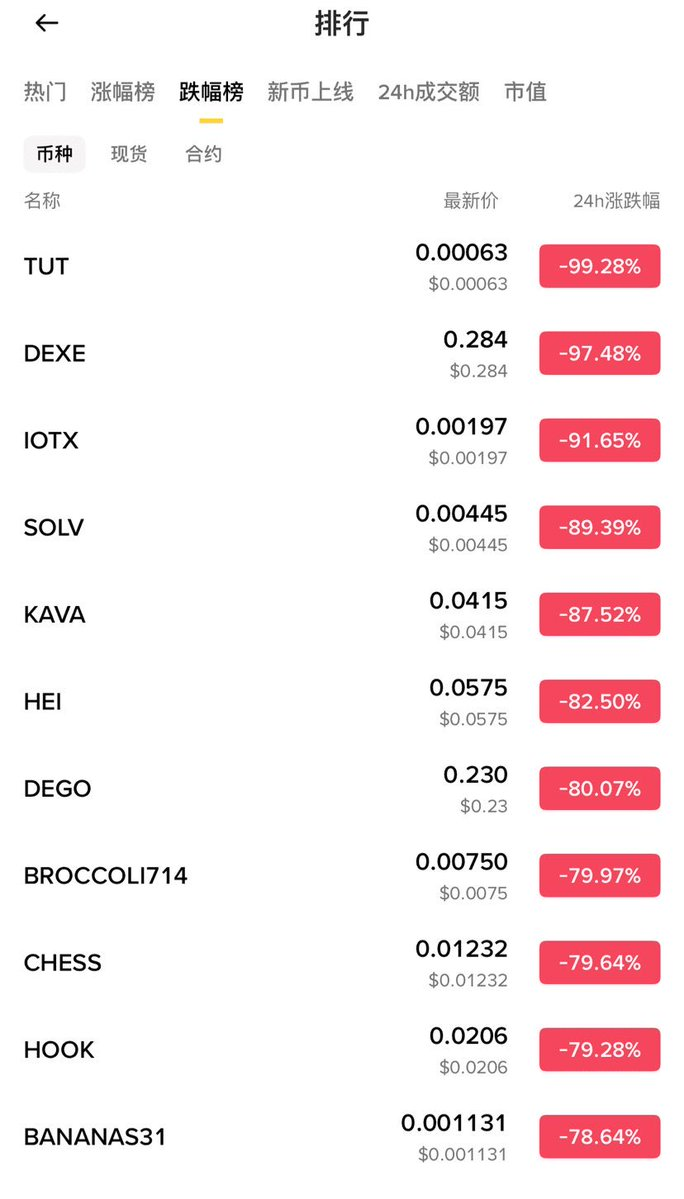The height and width of the screenshot is (1199, 684).
Task: Switch to the 24h成交额 tab
Action: [x=428, y=92]
